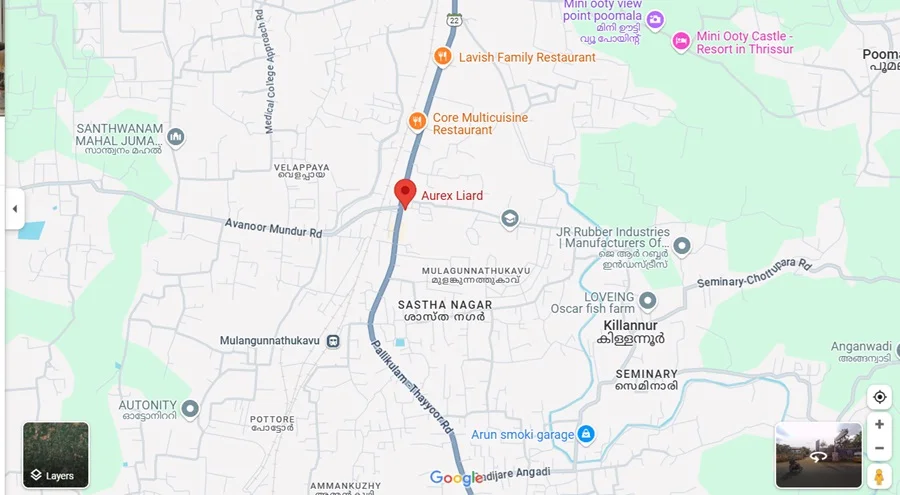This screenshot has height=495, width=900.
Task: Open Santhwanam Mahal Juma marker
Action: (176, 137)
